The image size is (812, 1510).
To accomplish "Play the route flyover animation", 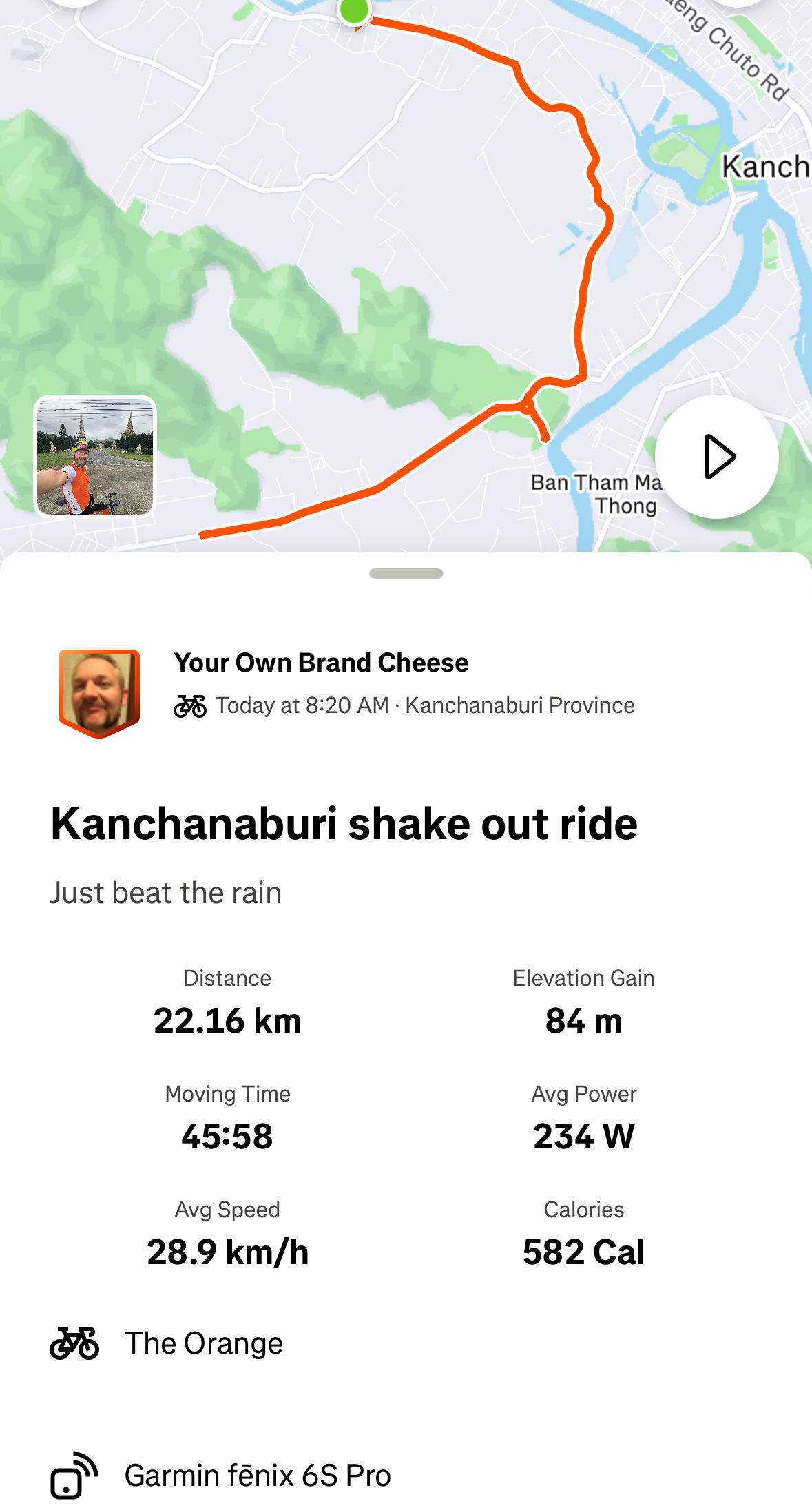I will (717, 457).
